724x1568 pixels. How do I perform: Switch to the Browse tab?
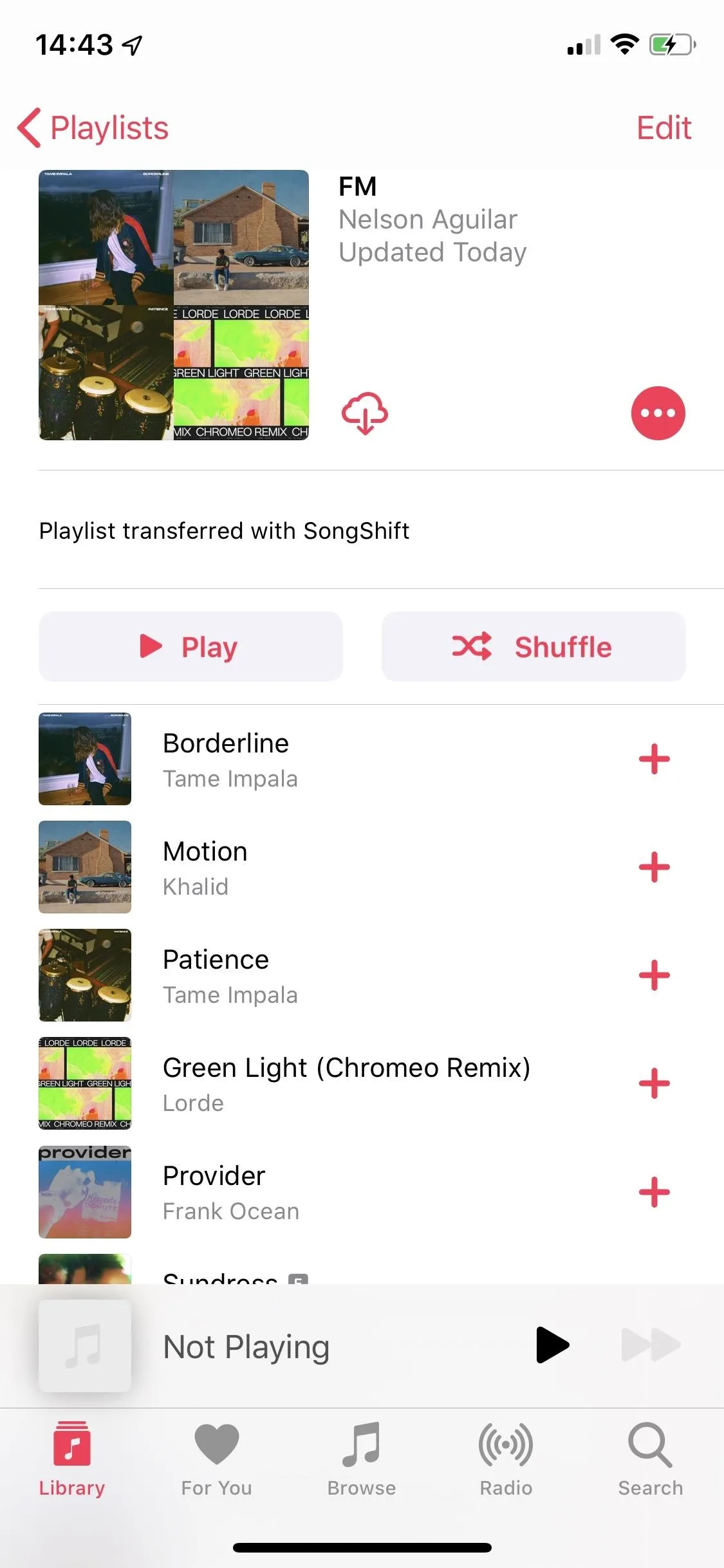[362, 1459]
